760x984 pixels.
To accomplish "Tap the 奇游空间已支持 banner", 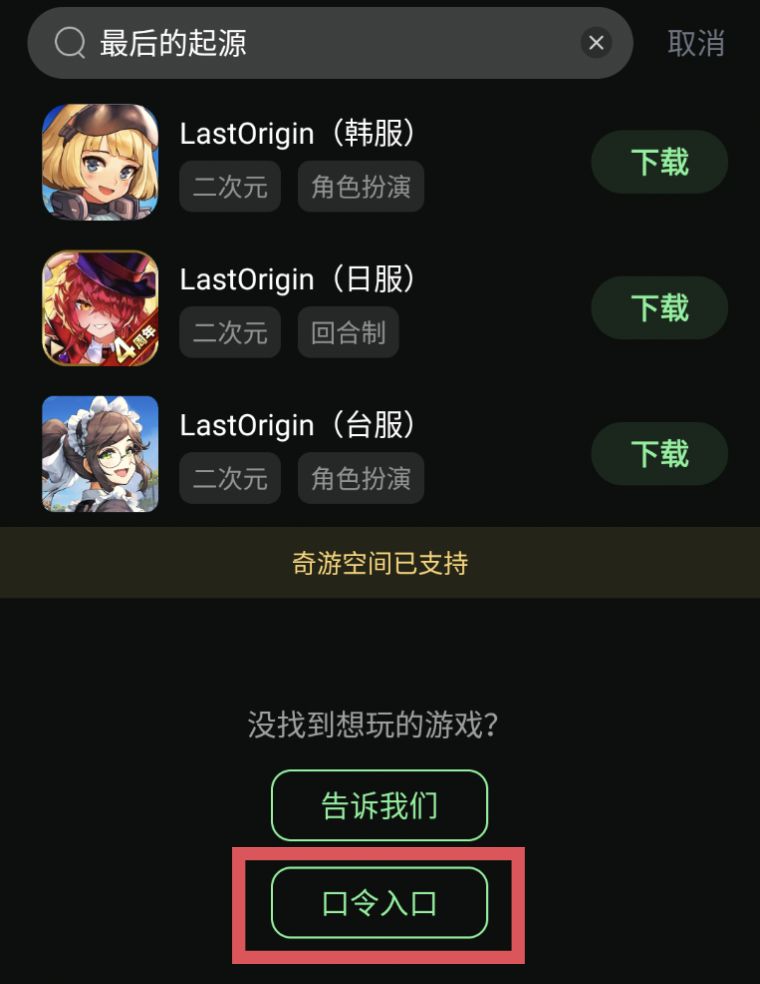I will tap(380, 563).
